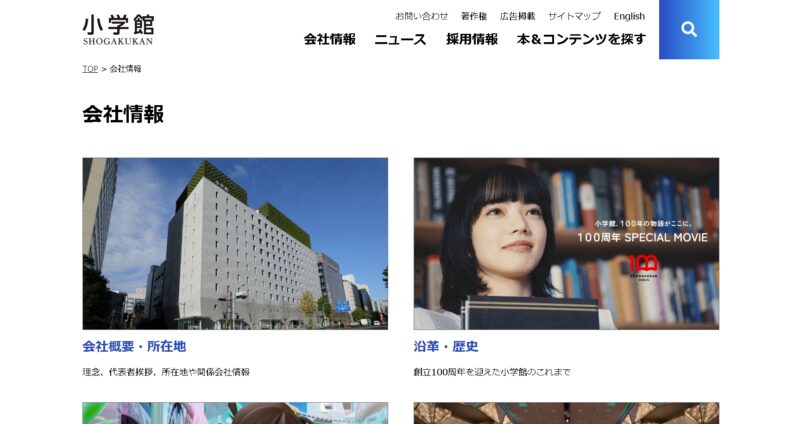
Task: Go to 採用情報 recruitment section
Action: point(471,40)
